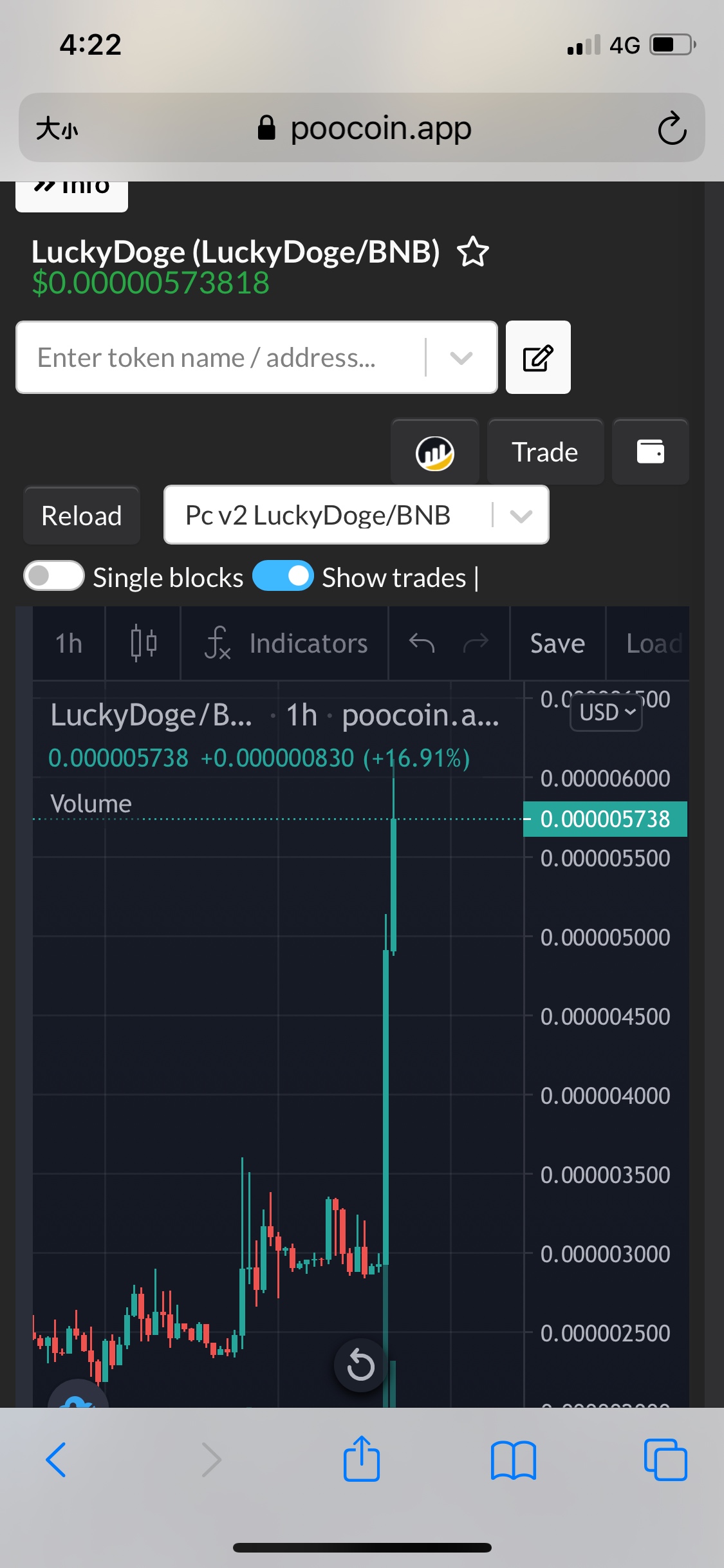The height and width of the screenshot is (1568, 724).
Task: Tap the token name/address search field
Action: pyautogui.click(x=219, y=357)
